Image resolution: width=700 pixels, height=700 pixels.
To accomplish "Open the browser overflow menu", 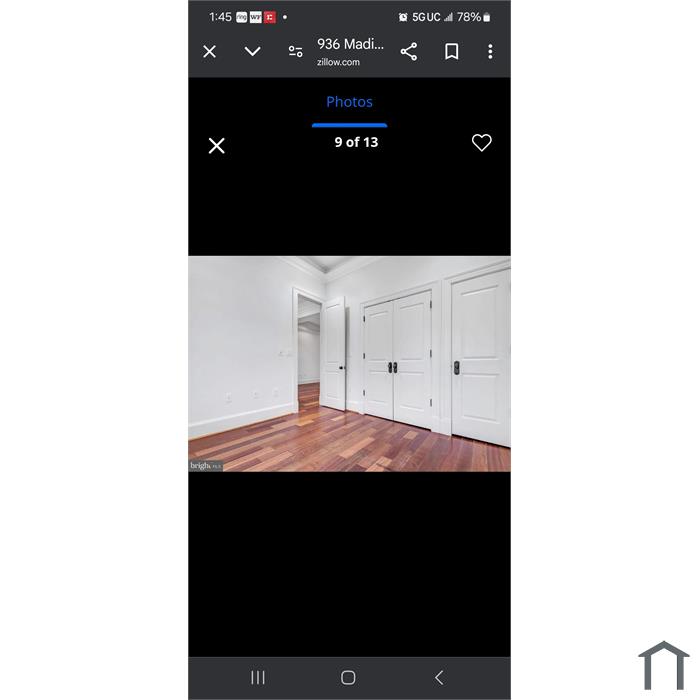I will tap(490, 52).
